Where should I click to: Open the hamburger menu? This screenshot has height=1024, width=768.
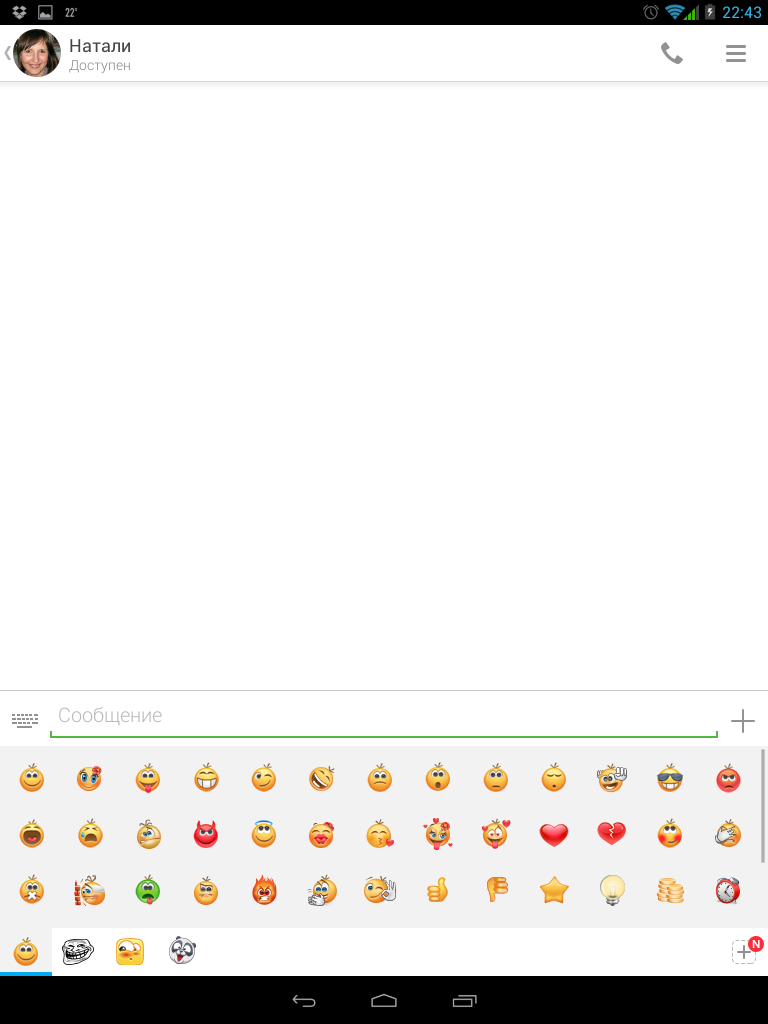point(736,54)
